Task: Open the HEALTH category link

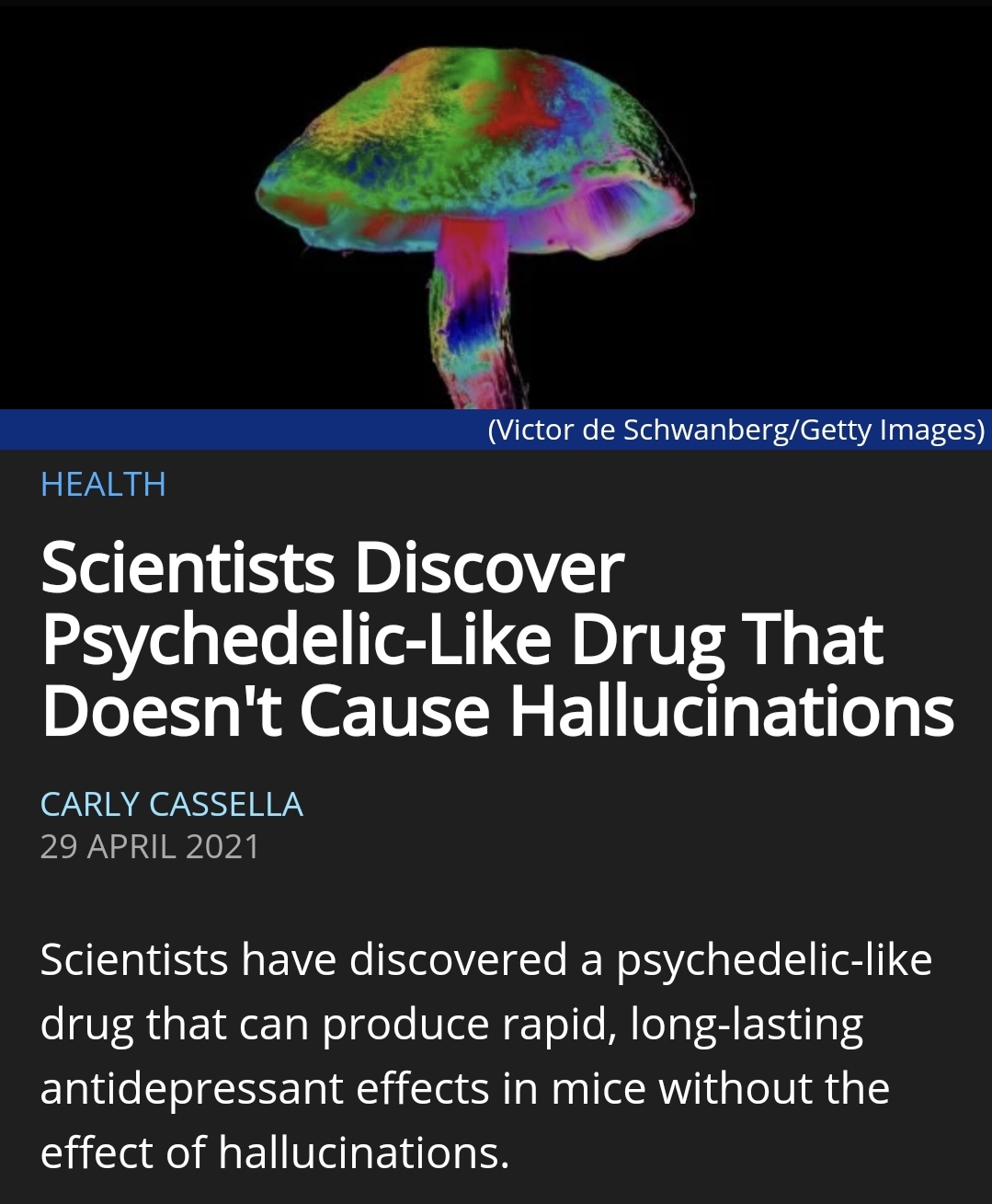Action: click(x=103, y=484)
